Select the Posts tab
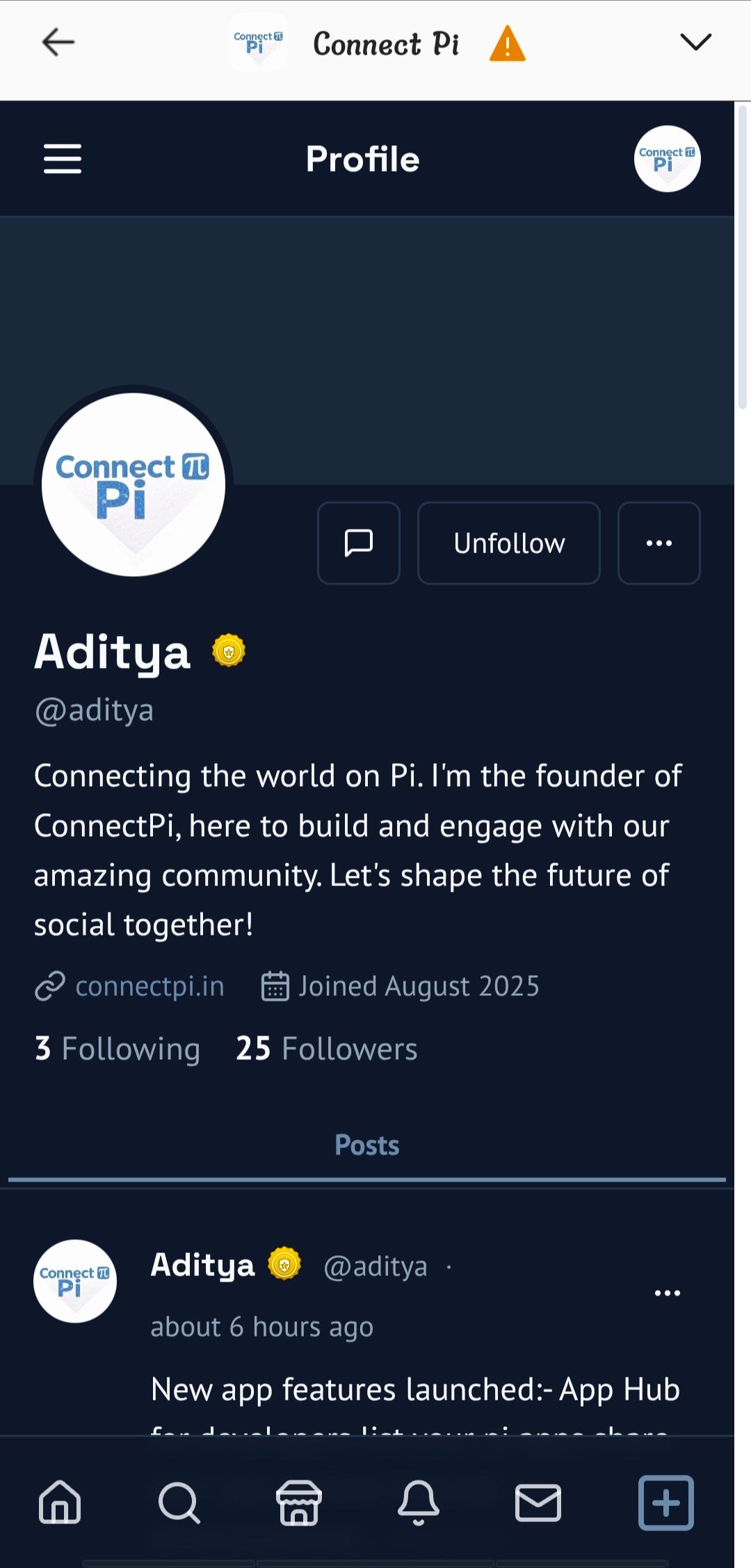The image size is (751, 1568). [x=367, y=1145]
